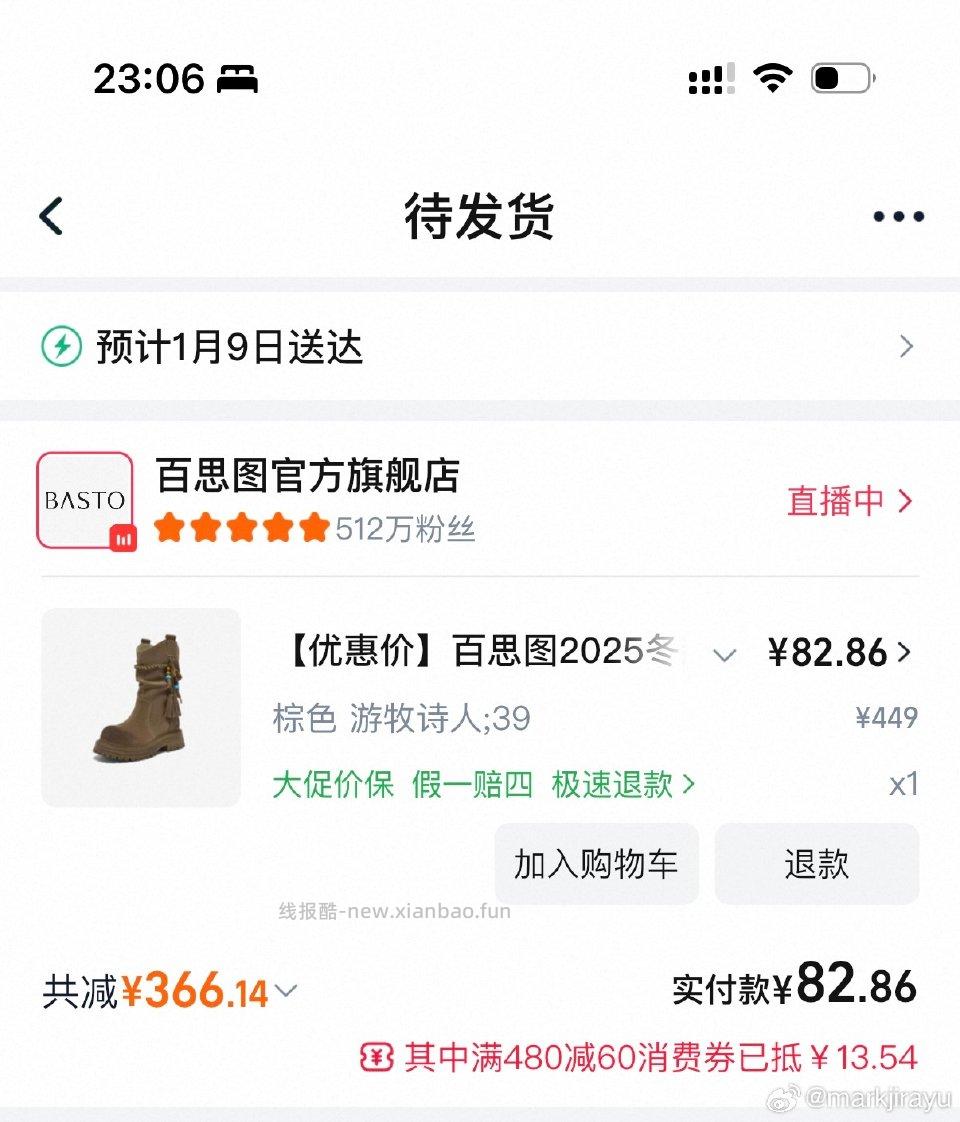Viewport: 960px width, 1122px height.
Task: Open the more options menu via three dots
Action: tap(897, 217)
